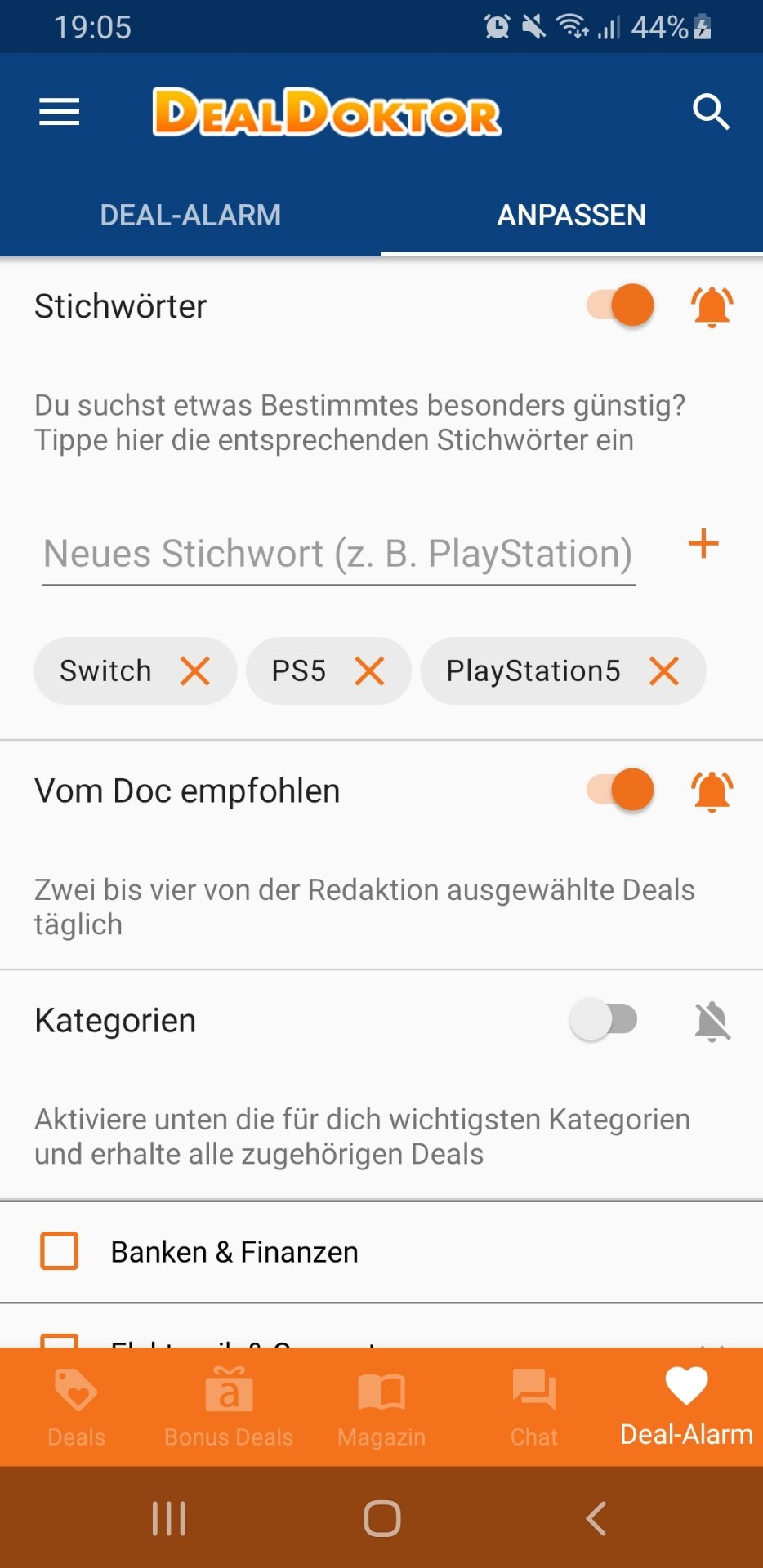Remove the Switch keyword chip
This screenshot has width=763, height=1568.
195,671
